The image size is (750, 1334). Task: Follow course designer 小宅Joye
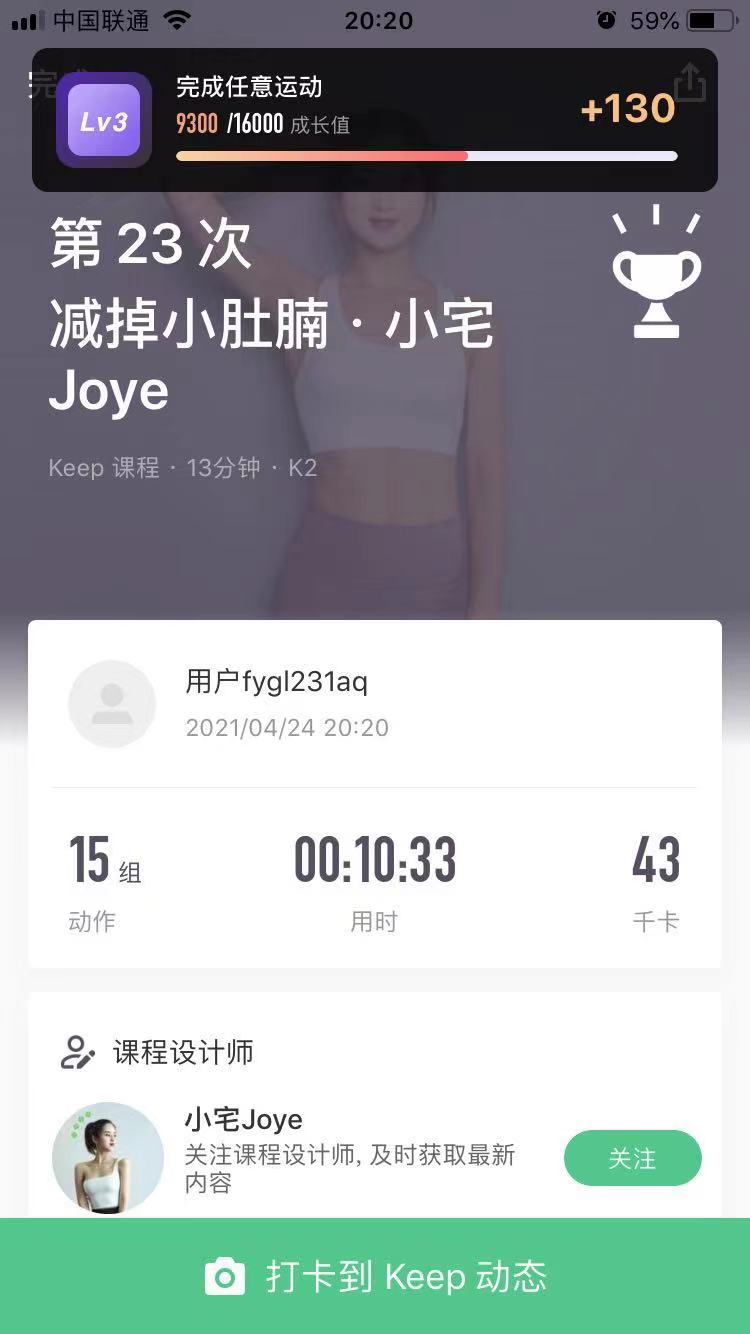(x=632, y=1158)
